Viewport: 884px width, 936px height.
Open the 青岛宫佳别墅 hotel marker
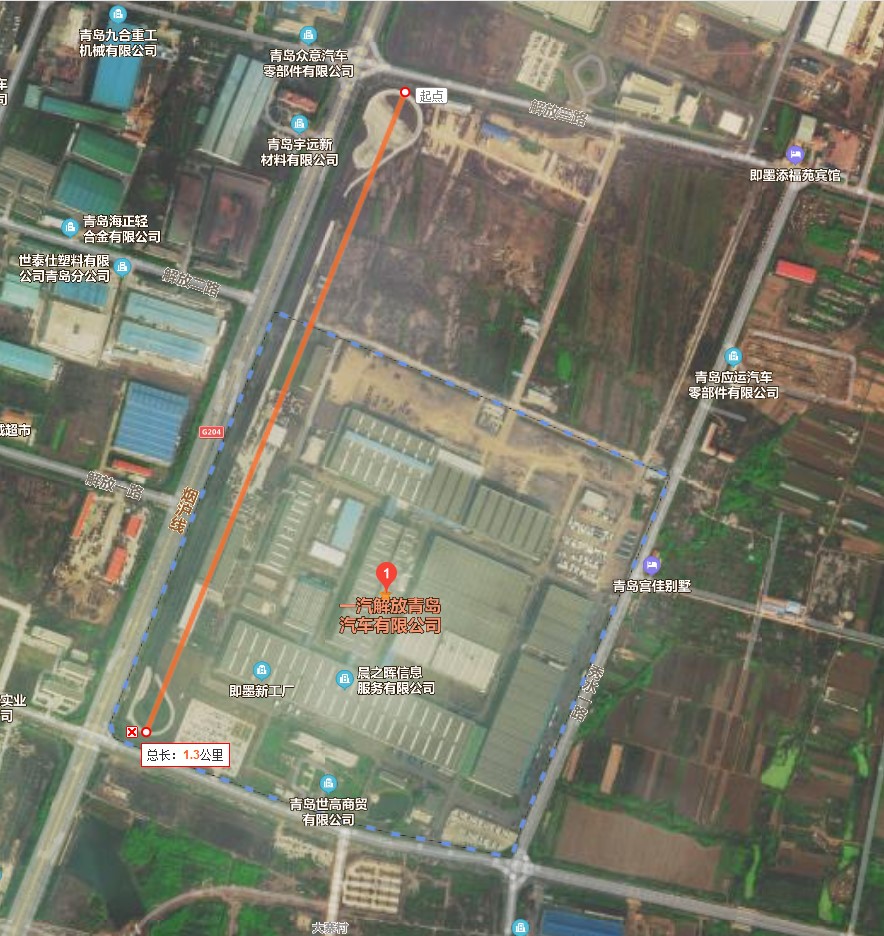(x=652, y=565)
